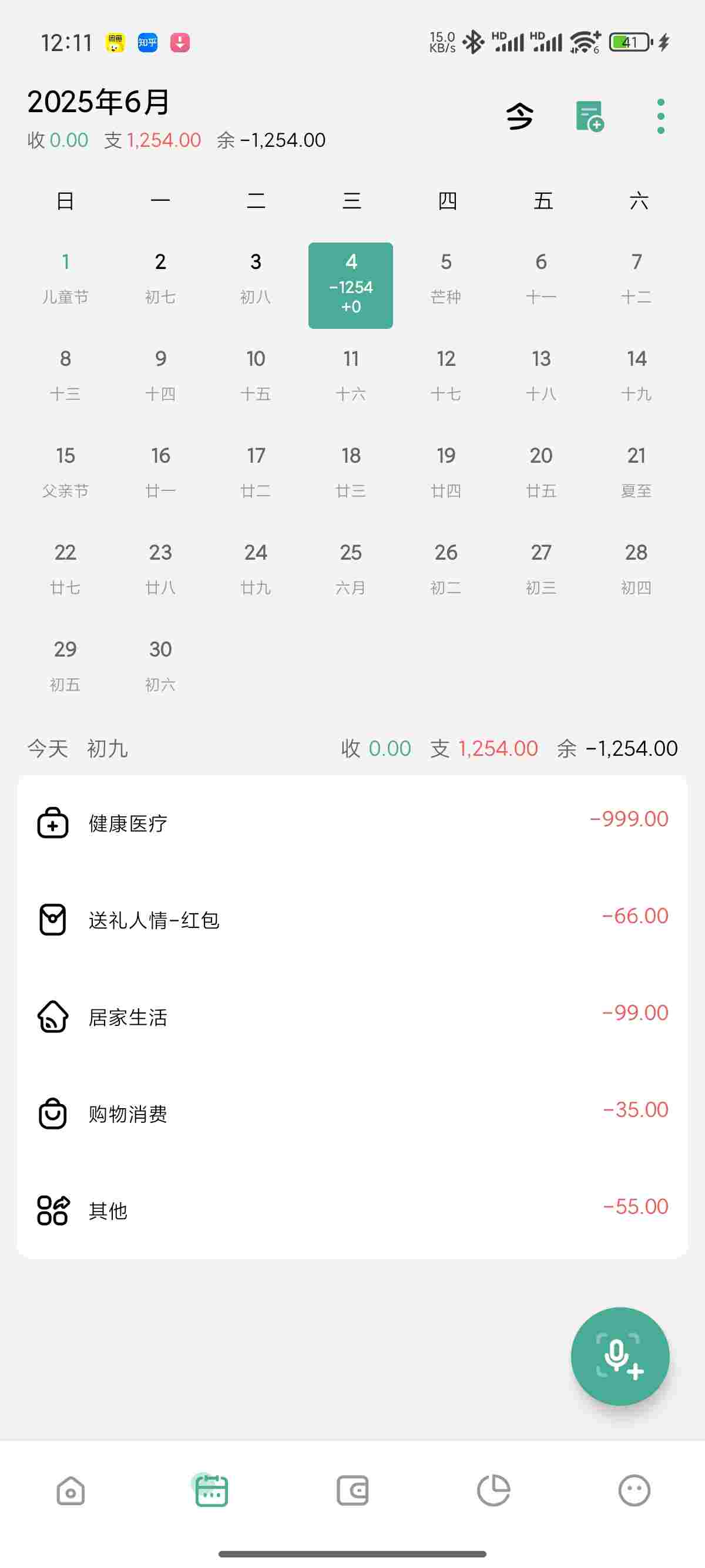Switch to the calendar tab
This screenshot has width=705, height=1568.
click(x=211, y=1490)
